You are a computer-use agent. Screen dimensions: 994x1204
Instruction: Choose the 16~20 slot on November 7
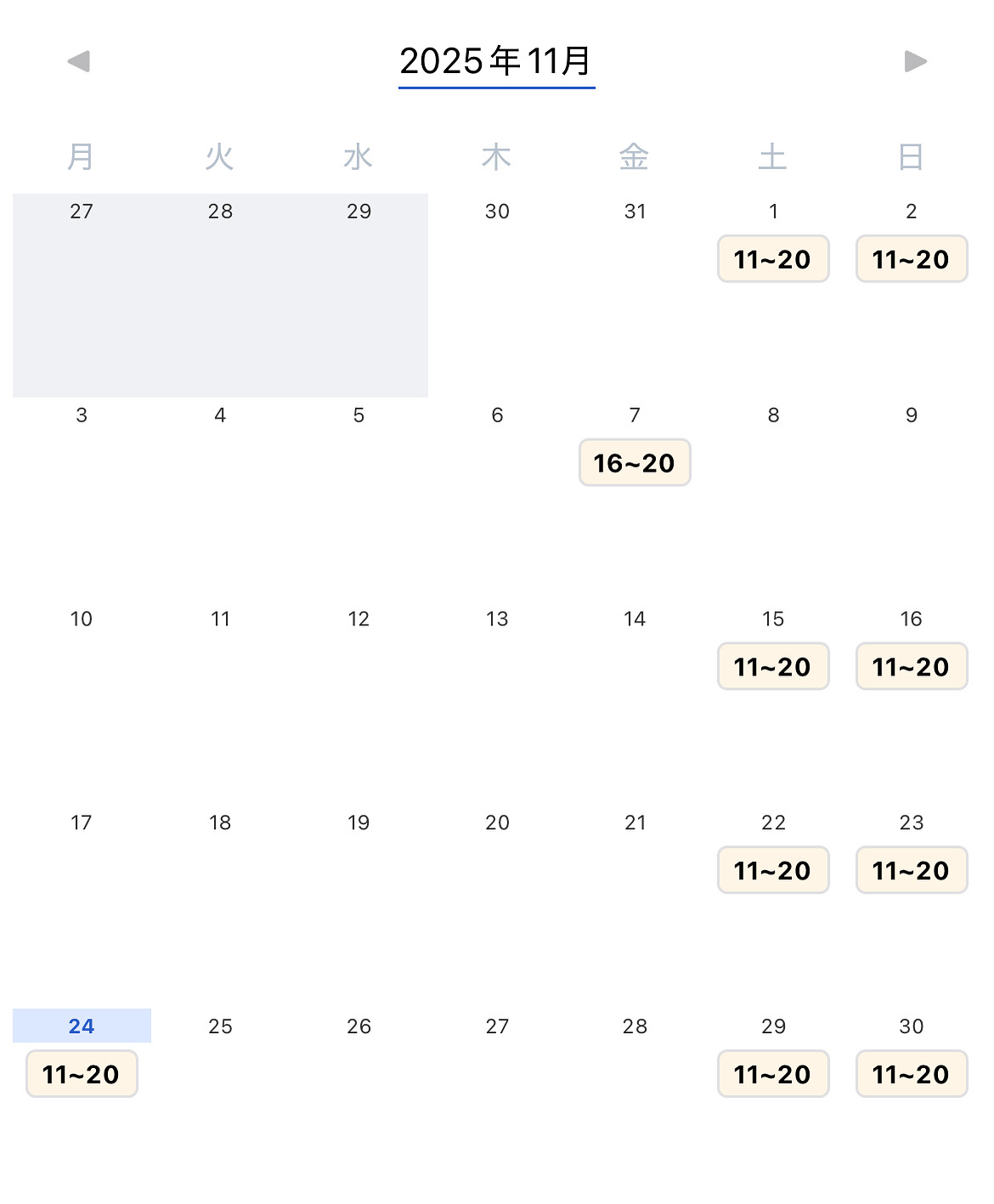point(635,463)
